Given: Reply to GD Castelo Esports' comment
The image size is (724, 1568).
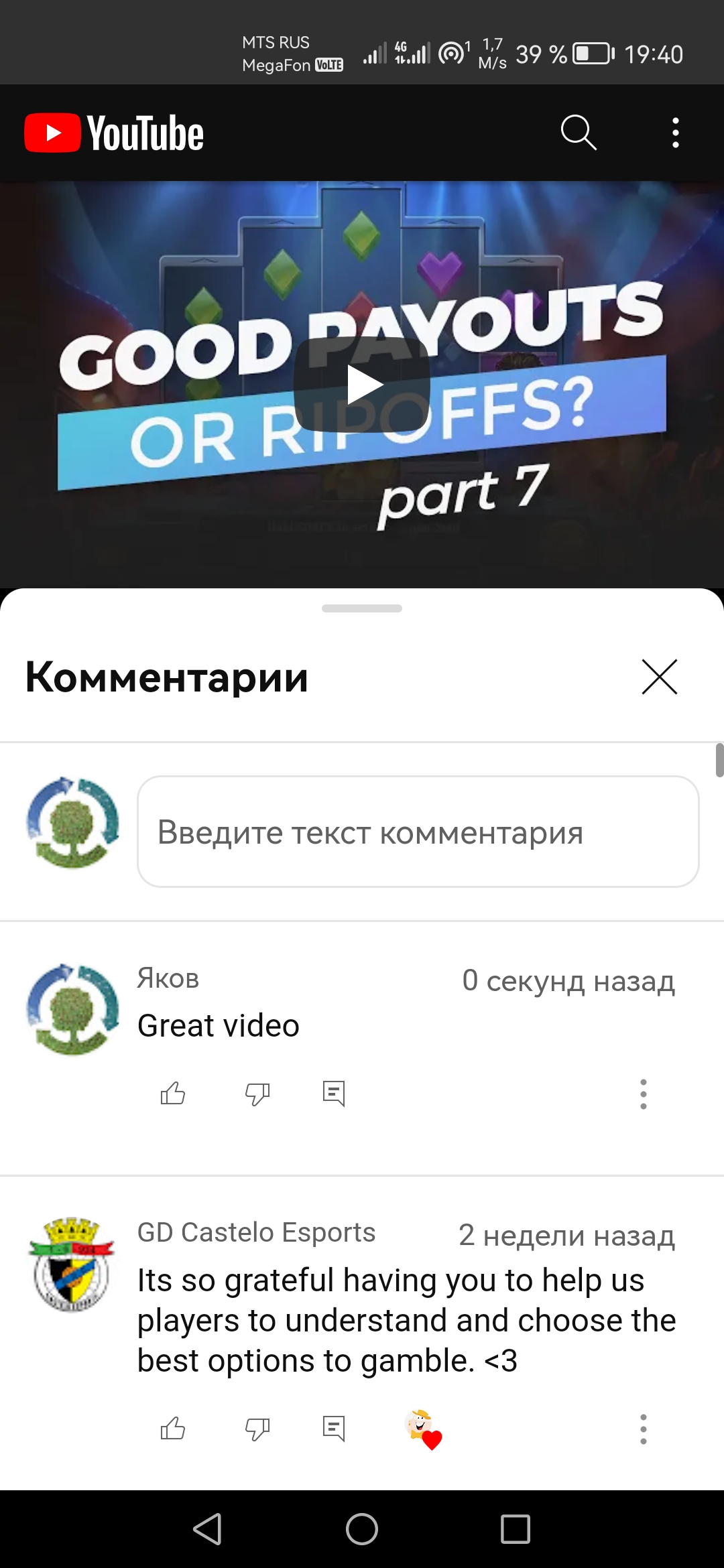Looking at the screenshot, I should coord(334,1429).
